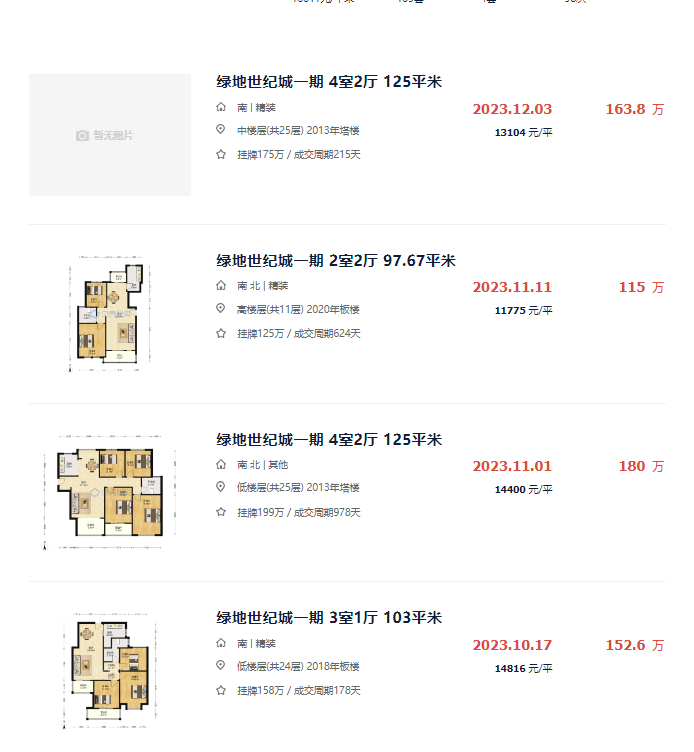View the floor plan of the 180万 home
Screen dimensions: 694x752
click(x=109, y=492)
